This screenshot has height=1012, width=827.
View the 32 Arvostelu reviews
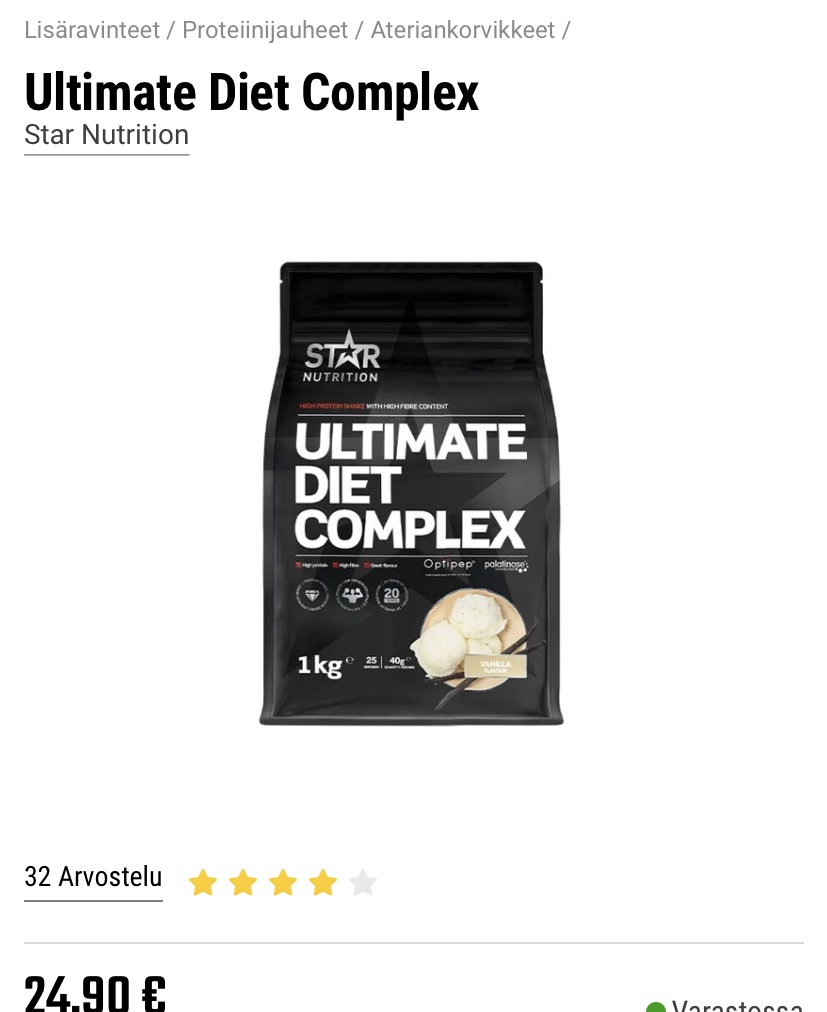point(93,877)
